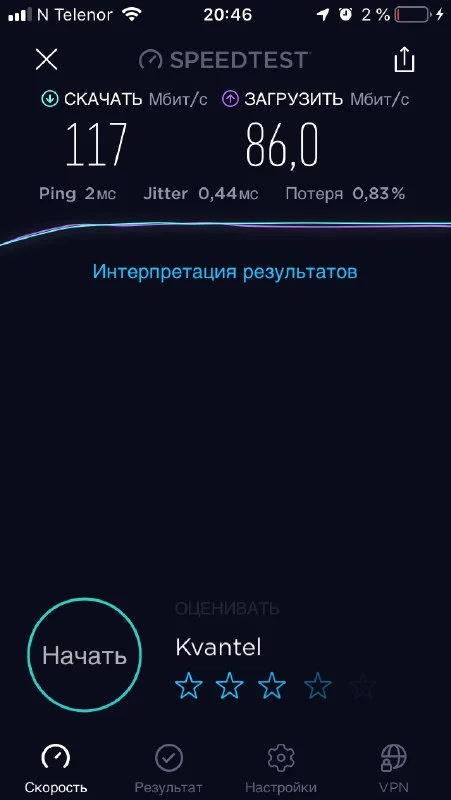Switch to the Скорость tab

click(56, 768)
